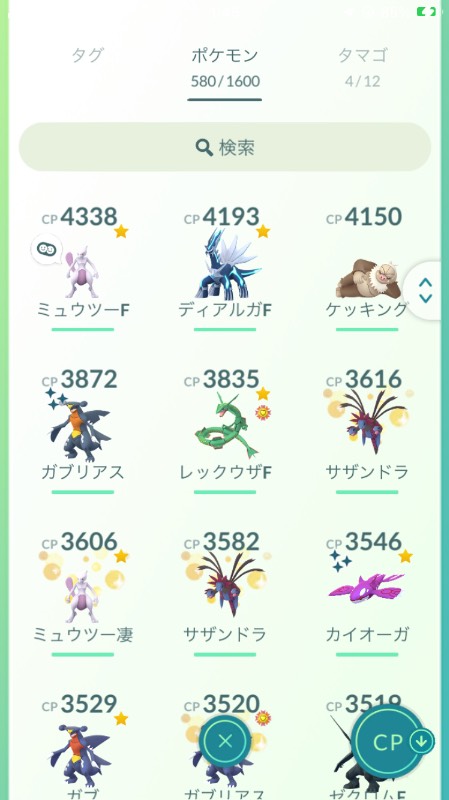The width and height of the screenshot is (449, 800).
Task: Tap the fast scroll handle
Action: pos(426,290)
